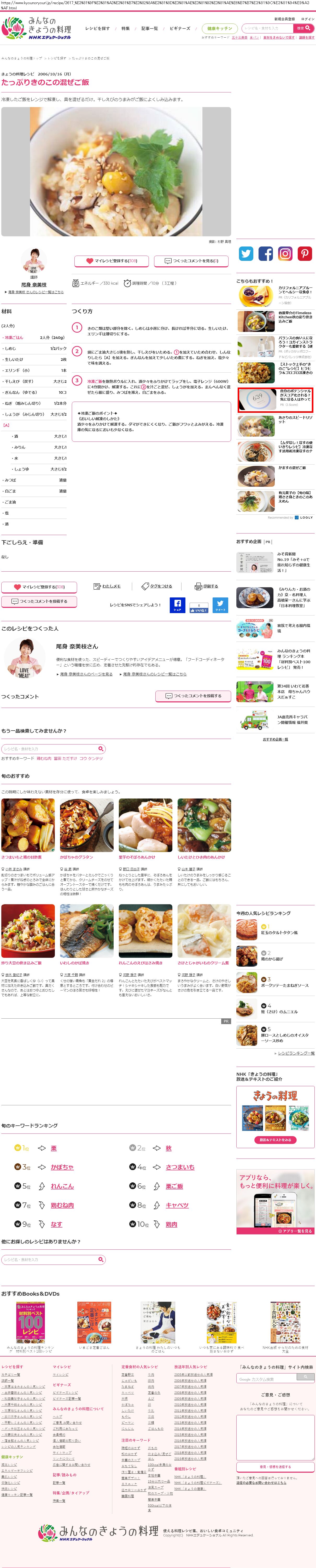Share the recipe with the Facebook シェア button
This screenshot has width=316, height=1568.
click(x=177, y=605)
